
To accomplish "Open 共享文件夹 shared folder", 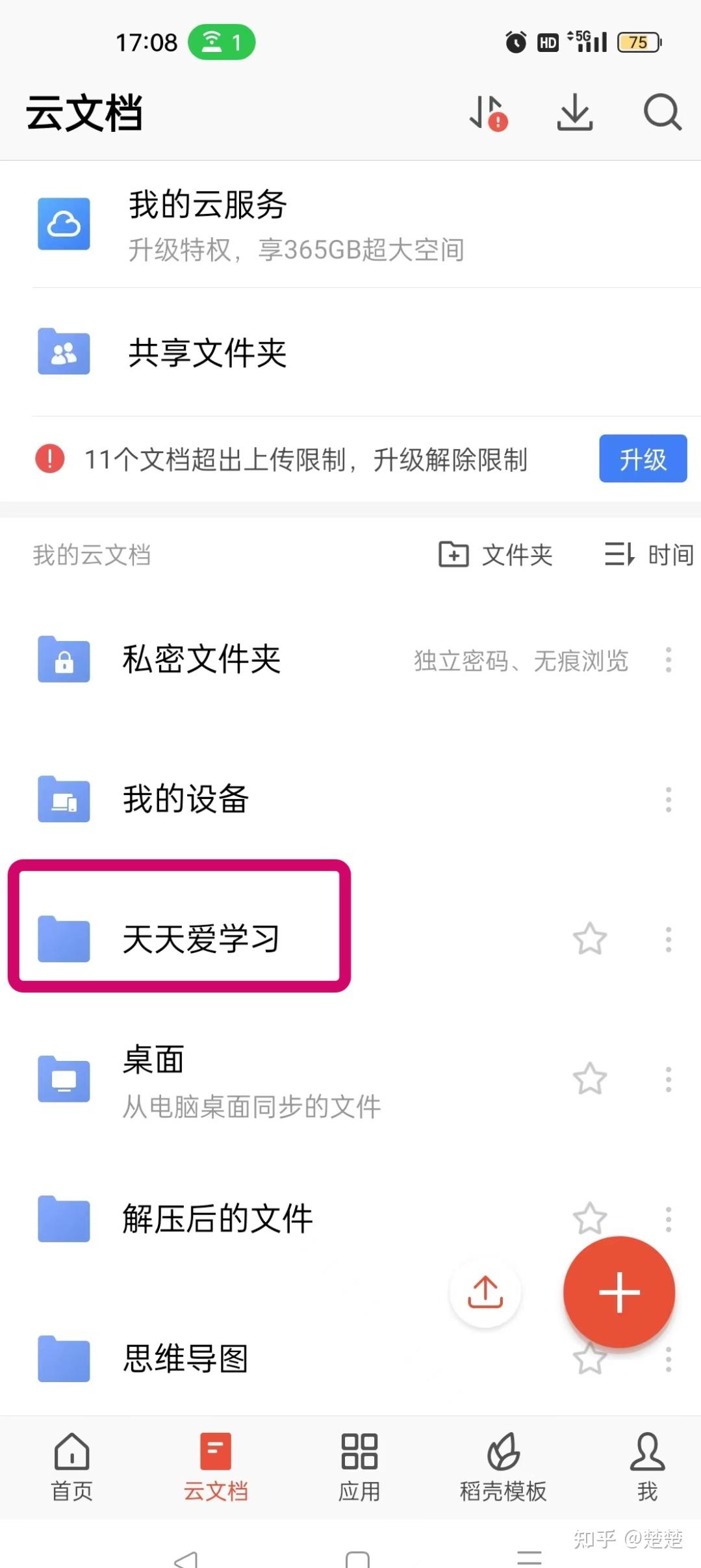I will 351,352.
